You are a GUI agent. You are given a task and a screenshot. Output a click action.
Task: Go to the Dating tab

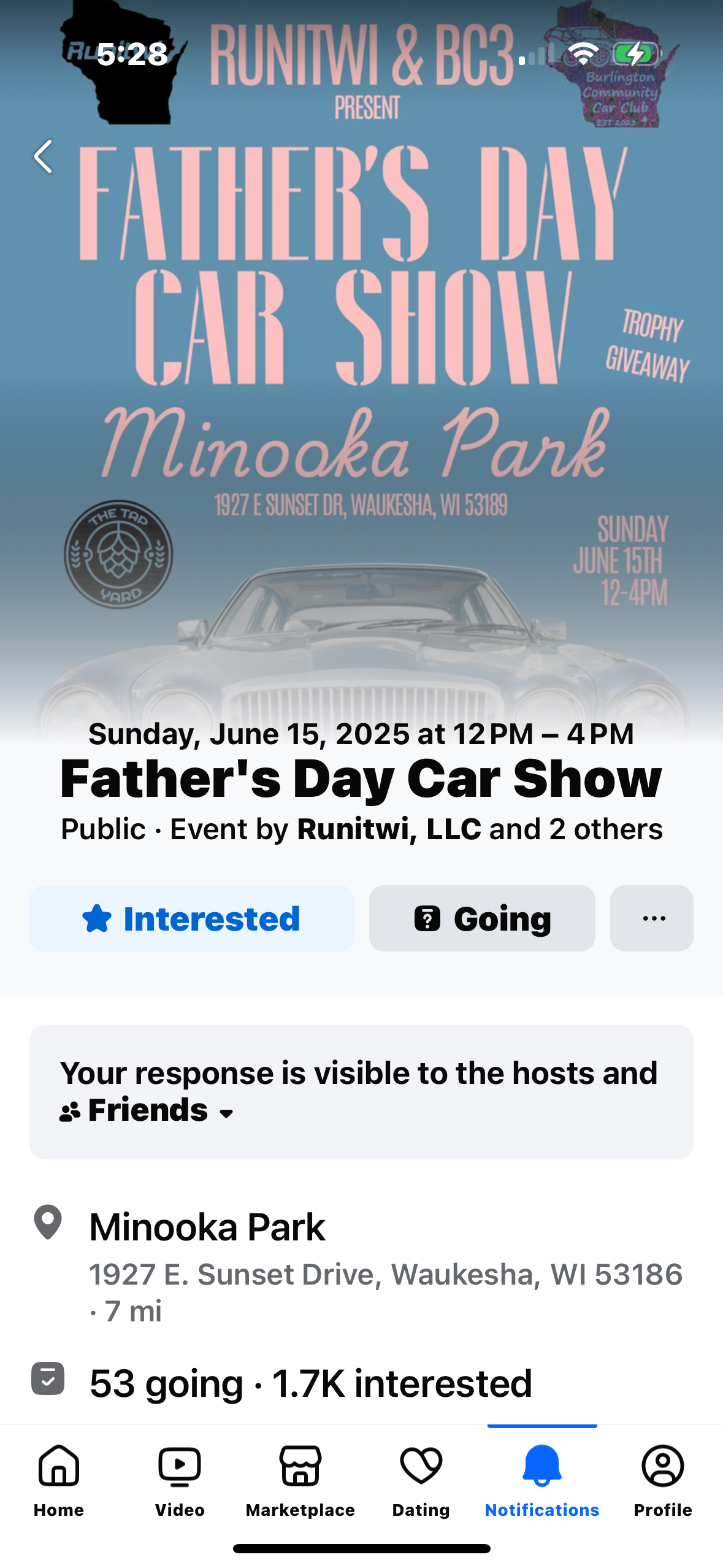pyautogui.click(x=421, y=1480)
